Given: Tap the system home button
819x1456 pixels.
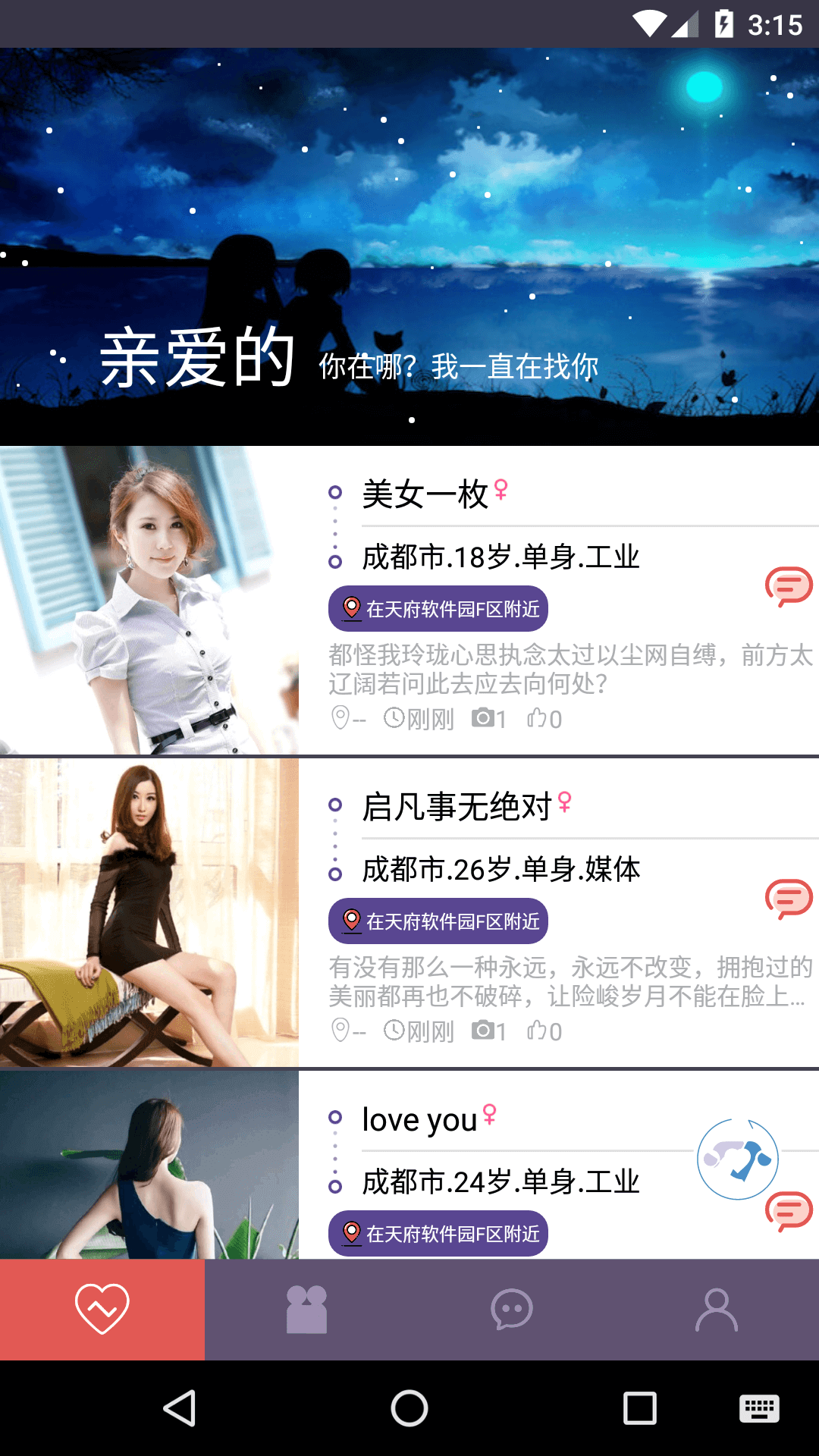Looking at the screenshot, I should 409,1408.
